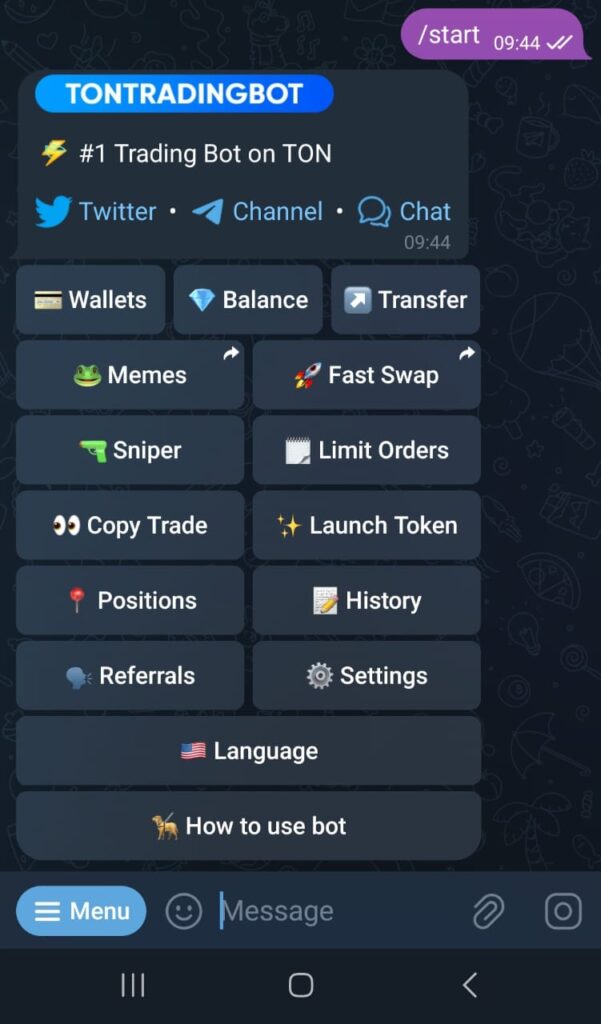Tap Launch Token
The height and width of the screenshot is (1024, 601).
click(366, 525)
